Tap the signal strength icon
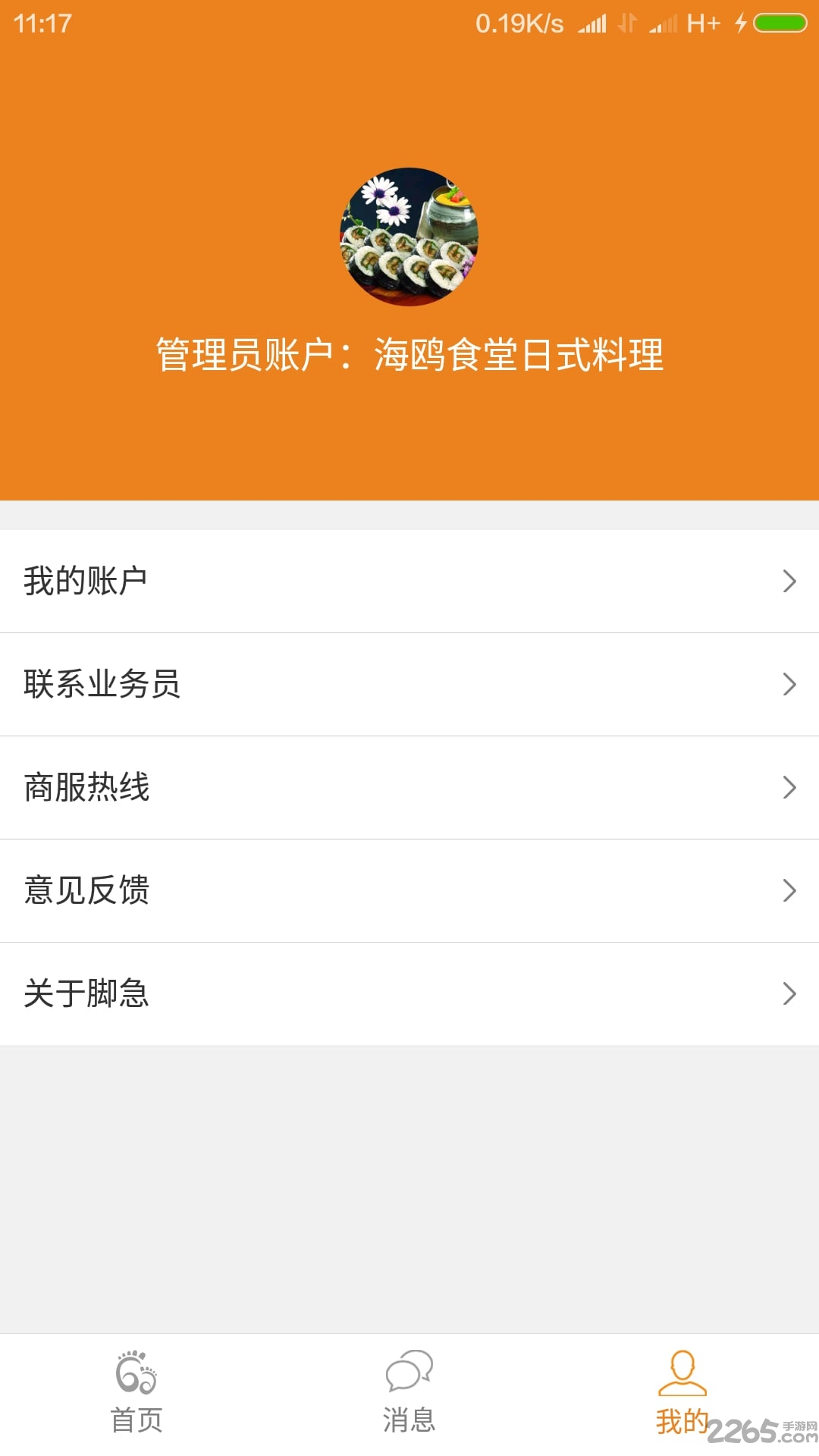This screenshot has width=819, height=1456. [x=595, y=23]
